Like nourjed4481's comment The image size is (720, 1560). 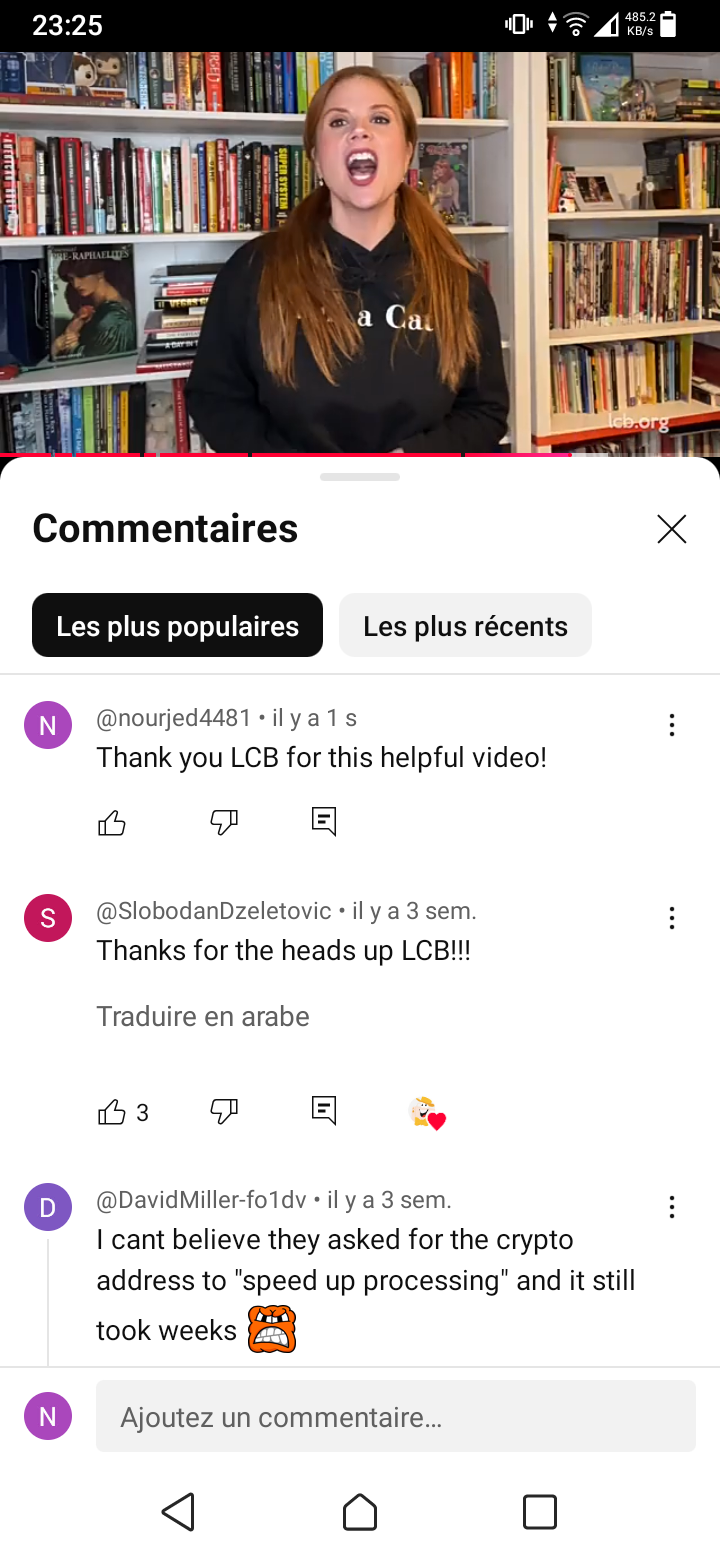(x=112, y=823)
